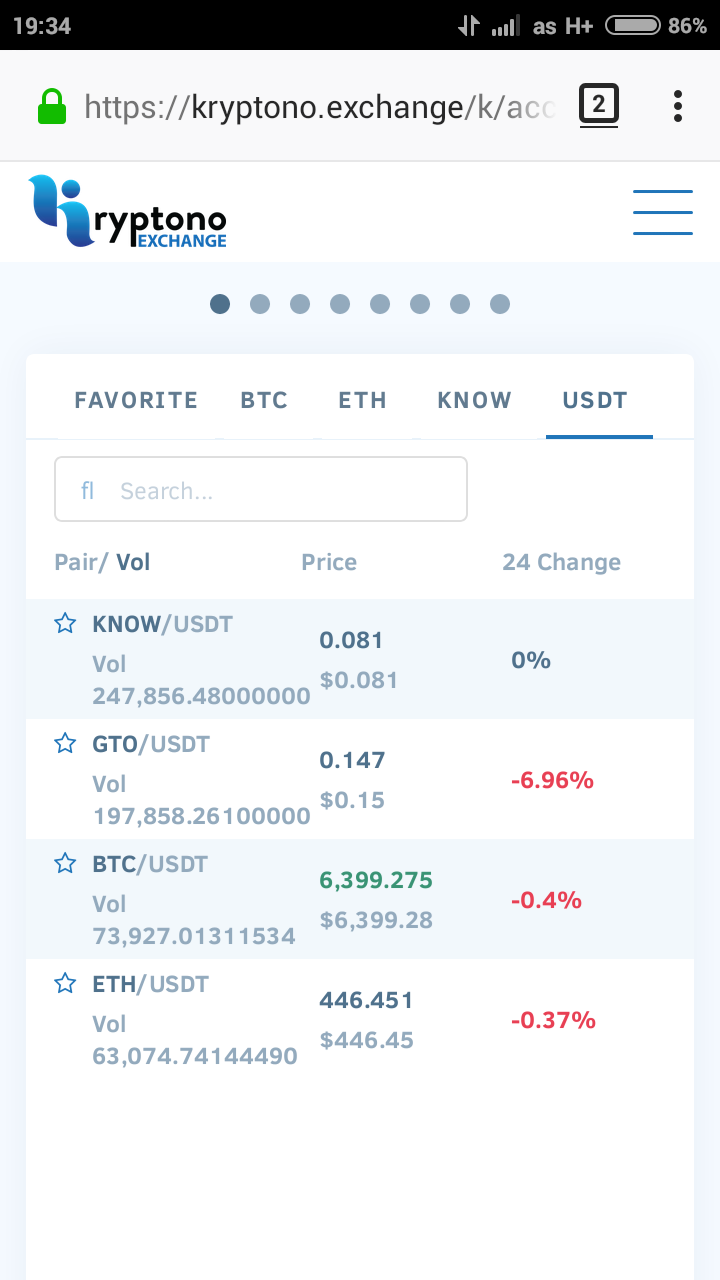The width and height of the screenshot is (720, 1280).
Task: Open the browser overflow menu
Action: pos(678,106)
